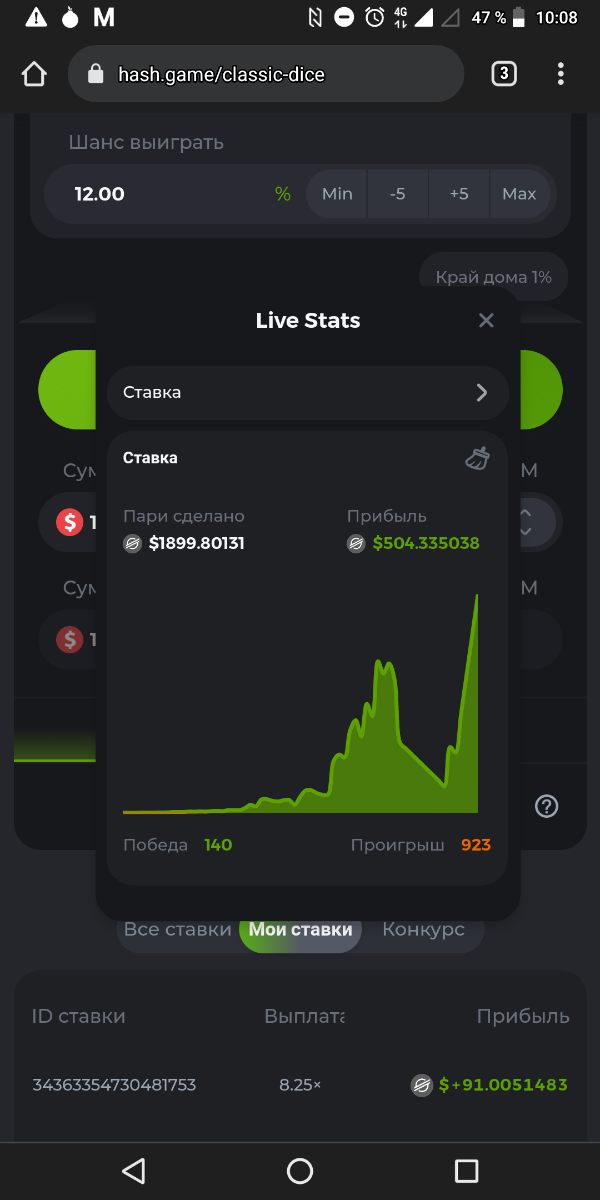Open the Конкурс tab
Image resolution: width=600 pixels, height=1200 pixels.
point(423,930)
